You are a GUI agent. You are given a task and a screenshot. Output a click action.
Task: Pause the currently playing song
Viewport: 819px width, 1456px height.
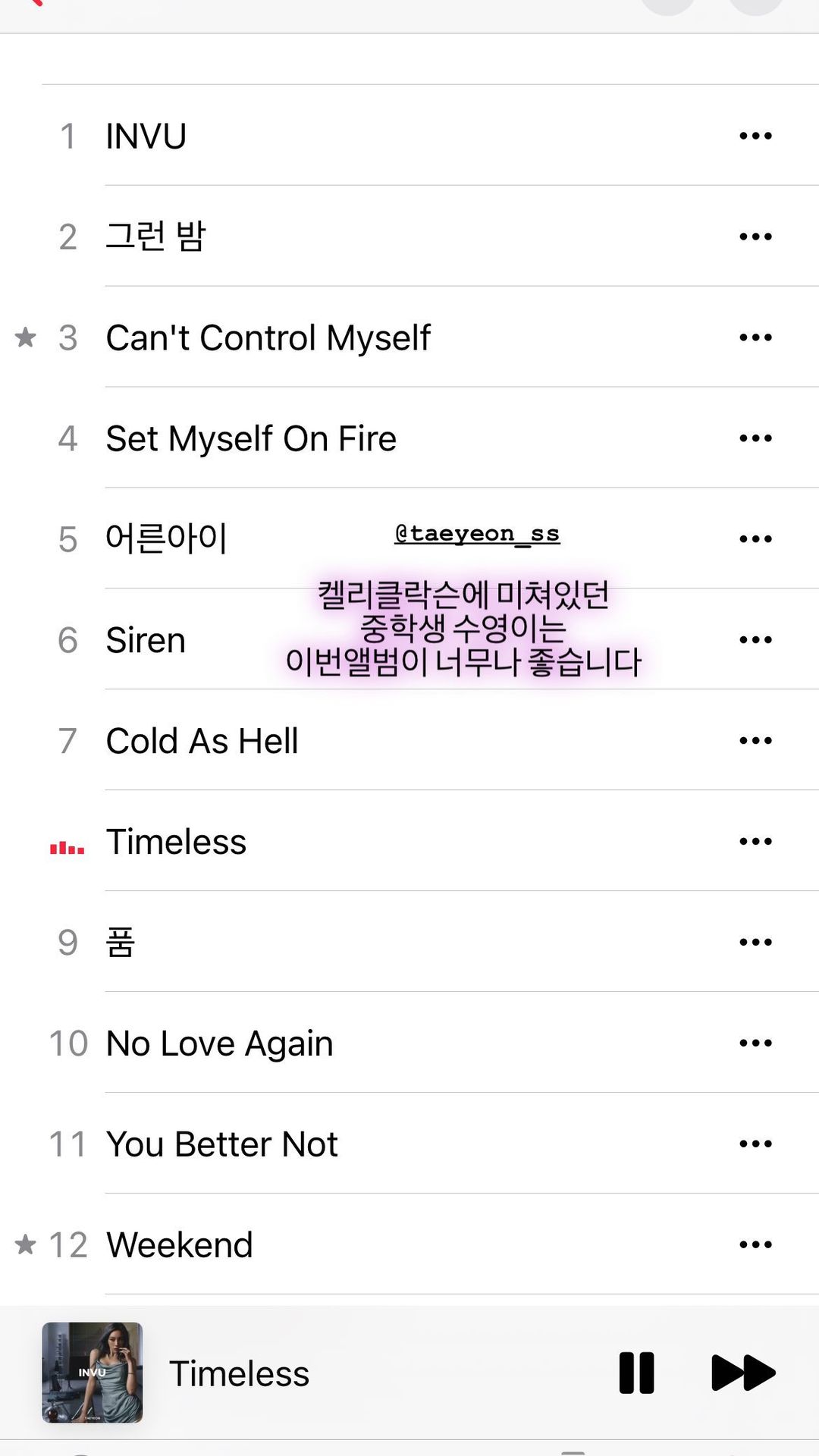pos(635,1372)
